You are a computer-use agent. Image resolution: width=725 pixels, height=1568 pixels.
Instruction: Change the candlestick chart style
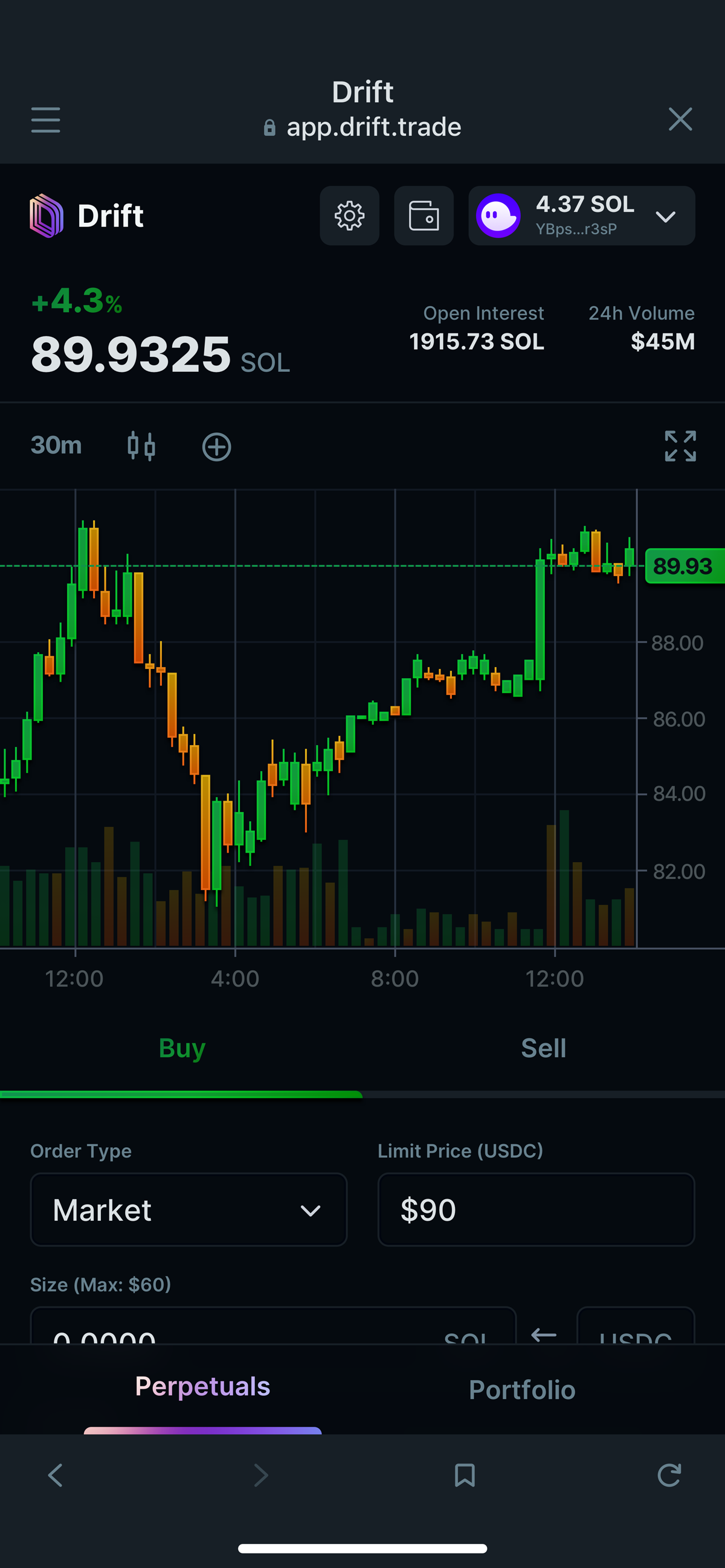[141, 446]
